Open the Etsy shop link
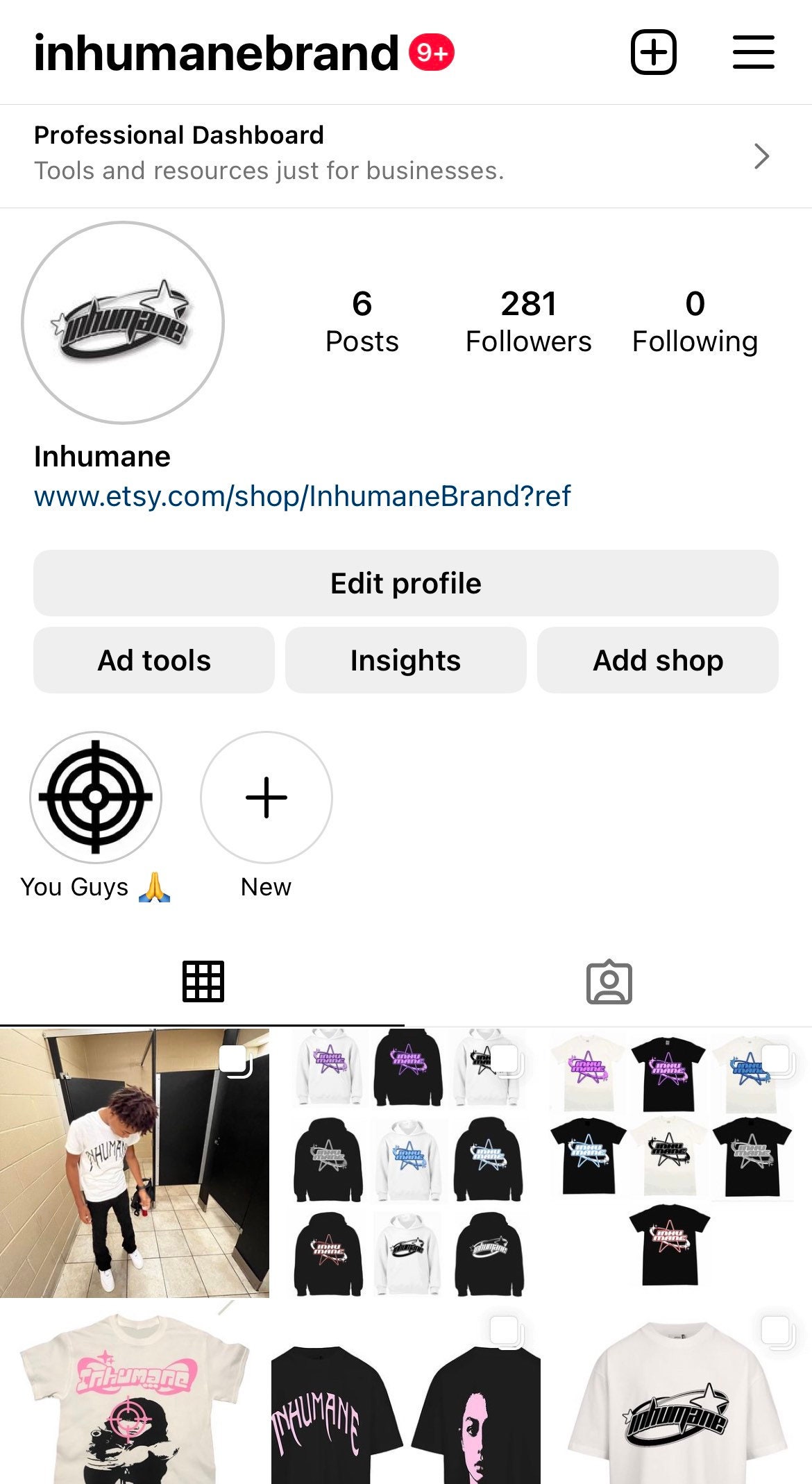812x1484 pixels. pos(302,496)
